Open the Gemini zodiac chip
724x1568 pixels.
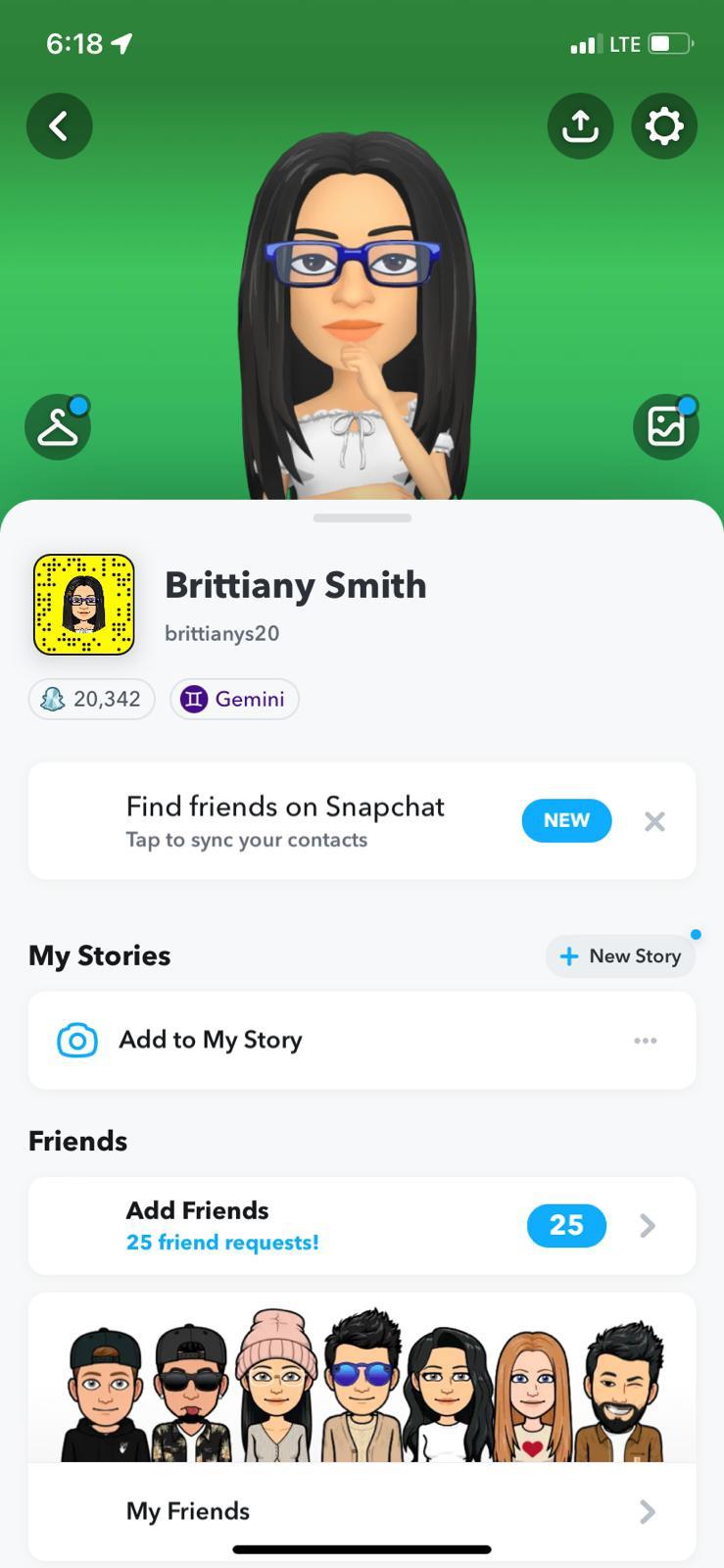[x=234, y=699]
